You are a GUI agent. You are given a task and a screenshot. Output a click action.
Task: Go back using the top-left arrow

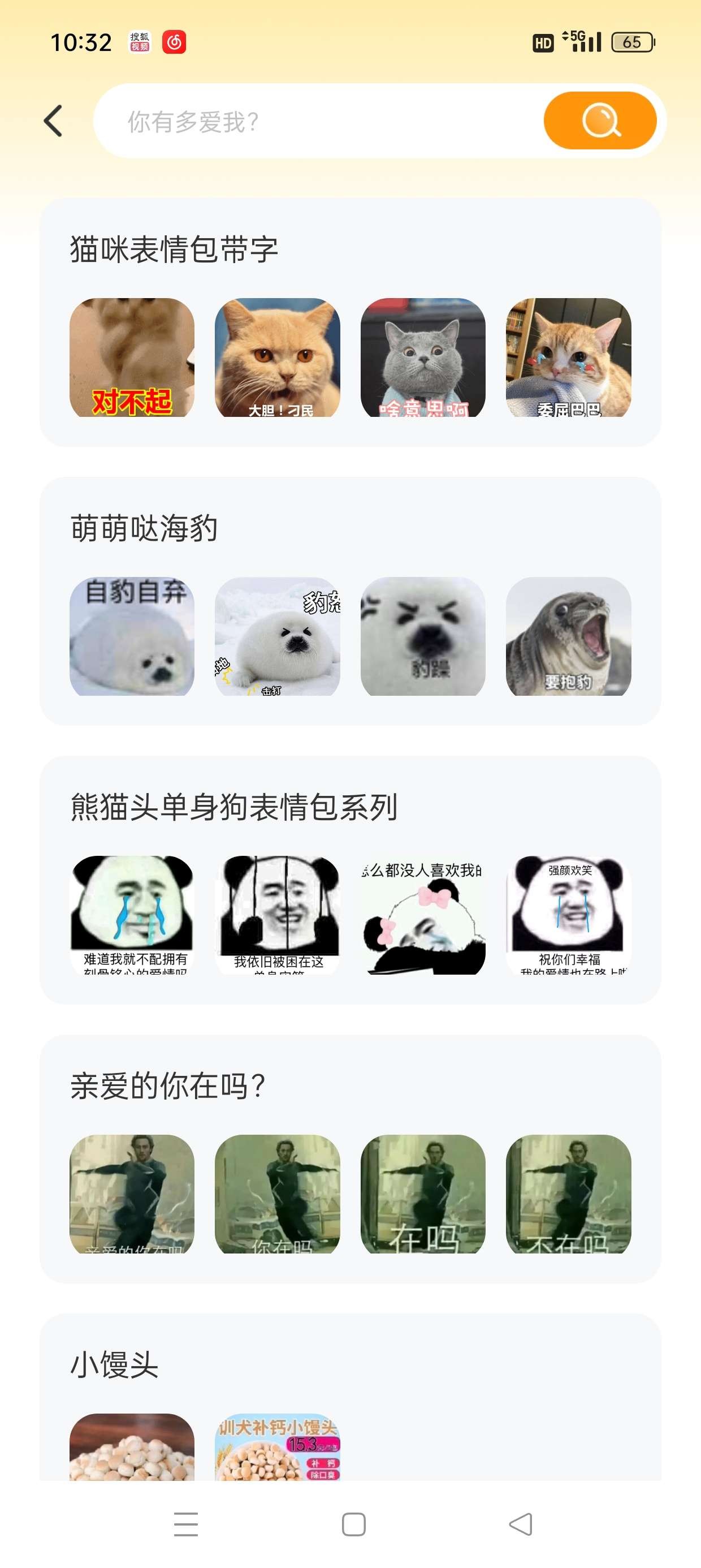click(x=54, y=120)
